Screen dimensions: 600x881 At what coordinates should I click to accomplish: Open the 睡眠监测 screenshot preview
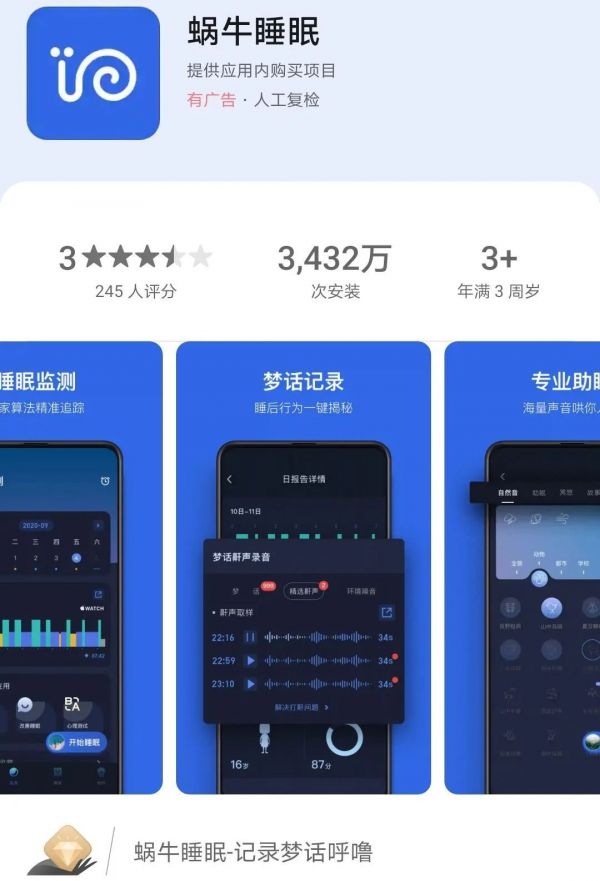[x=80, y=567]
